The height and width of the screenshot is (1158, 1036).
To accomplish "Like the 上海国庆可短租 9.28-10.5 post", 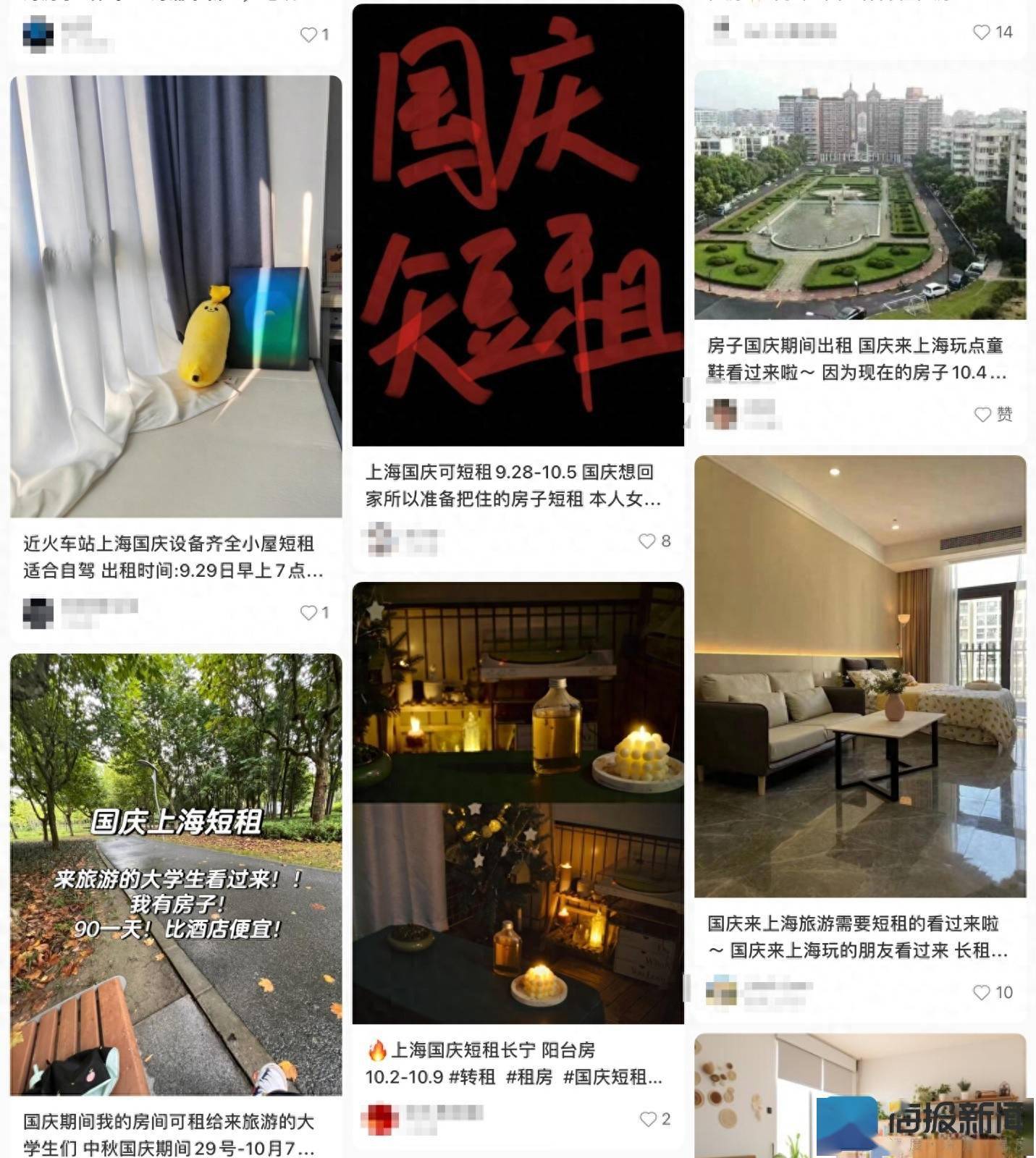I will (x=647, y=541).
